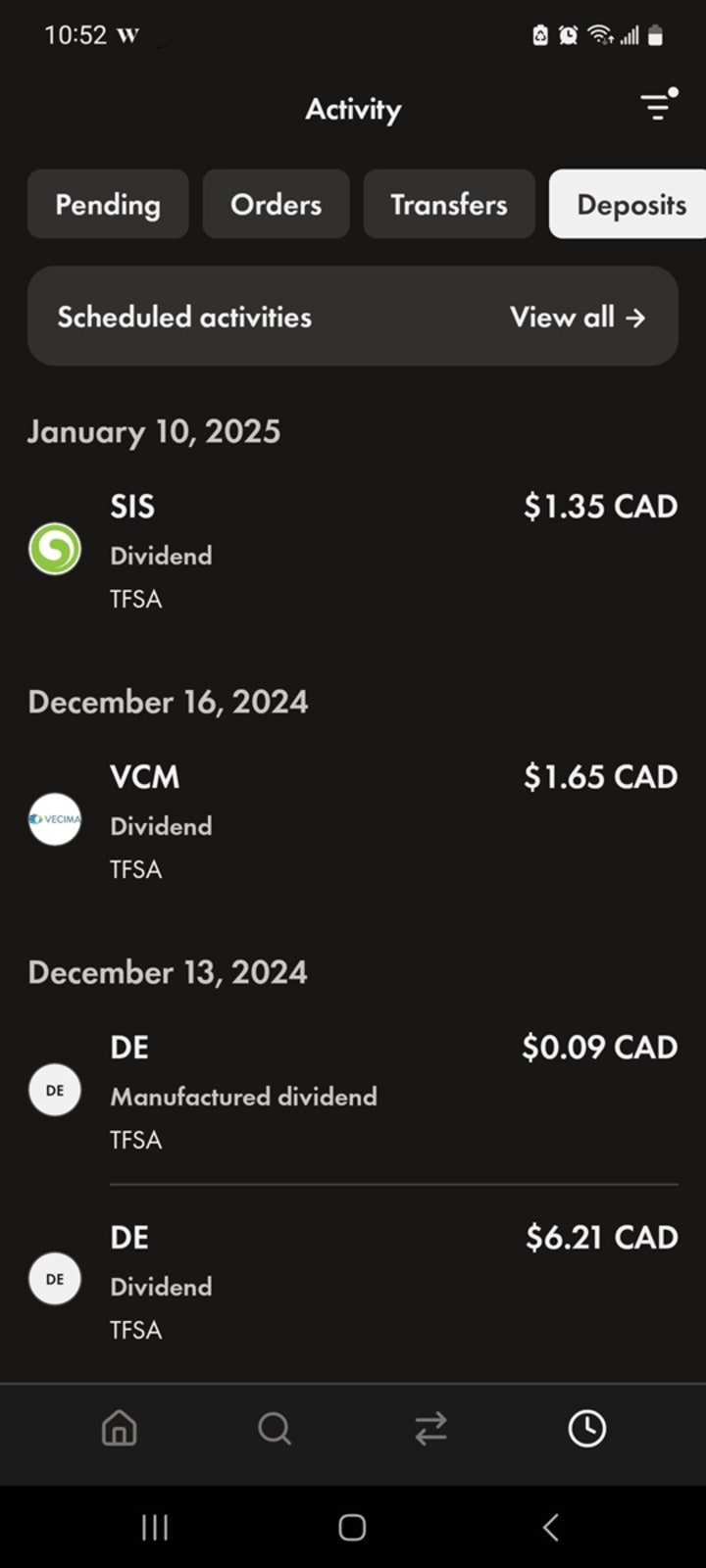
Task: Switch to the Orders tab
Action: pyautogui.click(x=276, y=204)
